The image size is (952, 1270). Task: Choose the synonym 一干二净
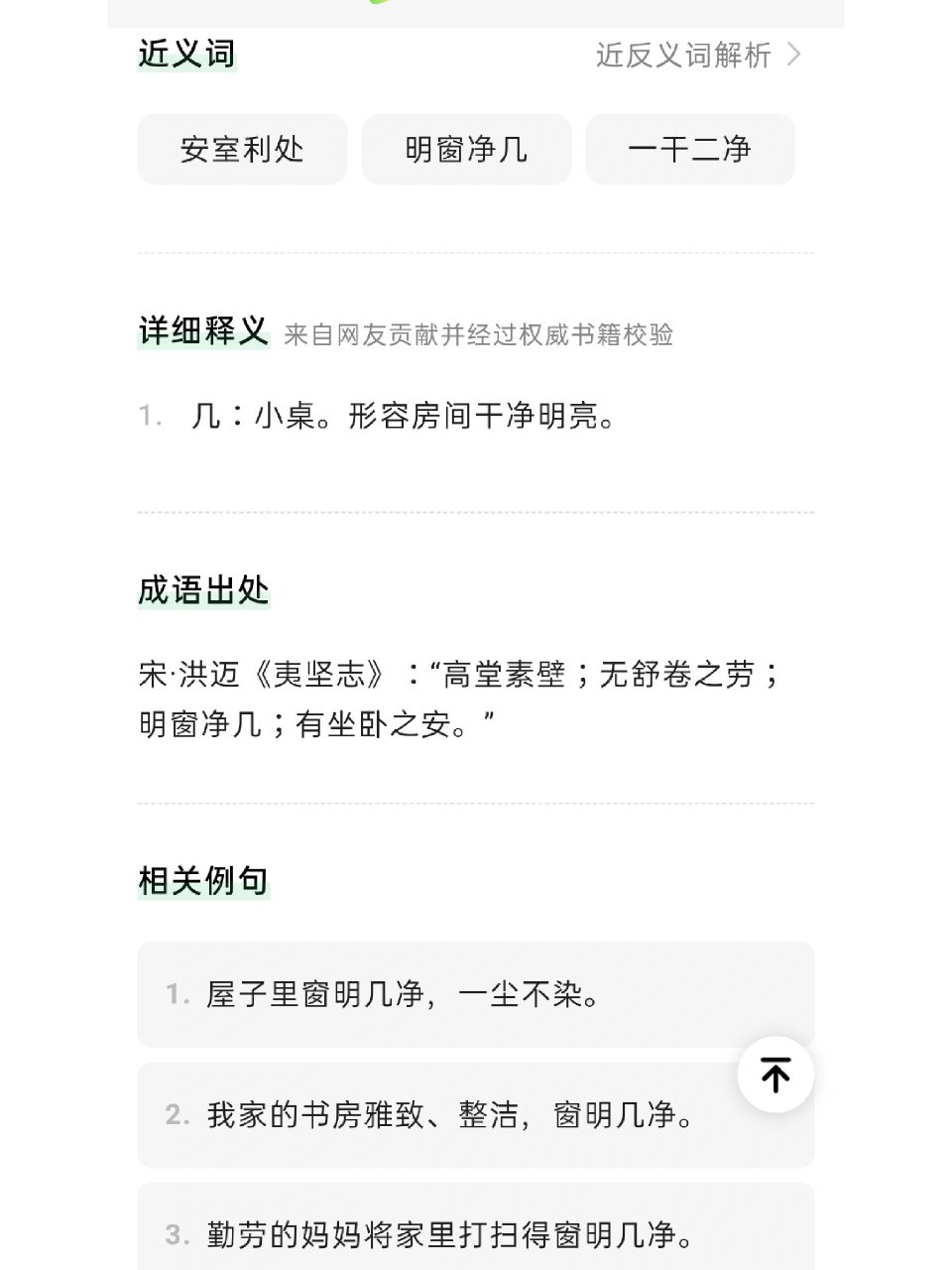pyautogui.click(x=690, y=150)
